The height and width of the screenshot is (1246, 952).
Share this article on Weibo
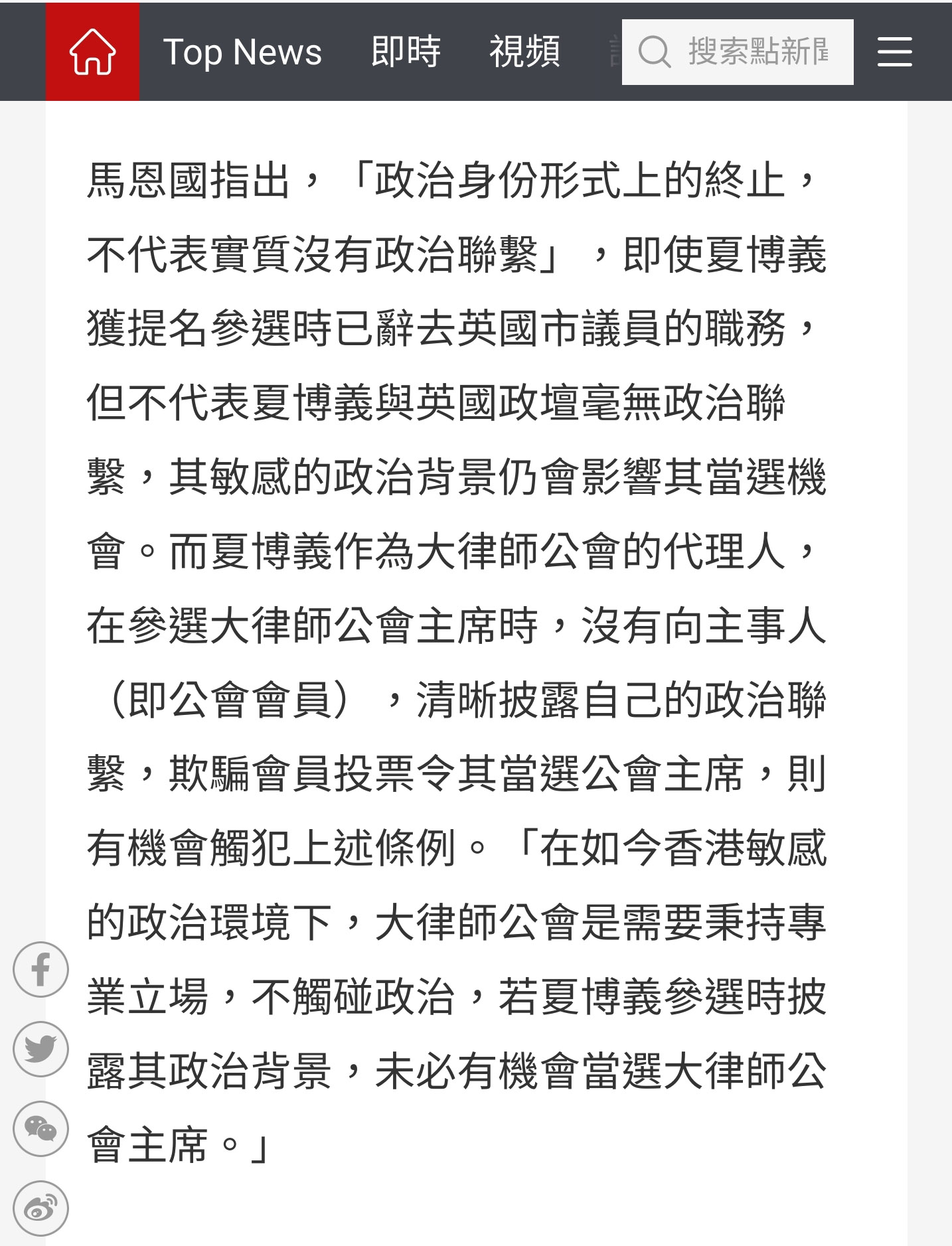click(40, 1208)
